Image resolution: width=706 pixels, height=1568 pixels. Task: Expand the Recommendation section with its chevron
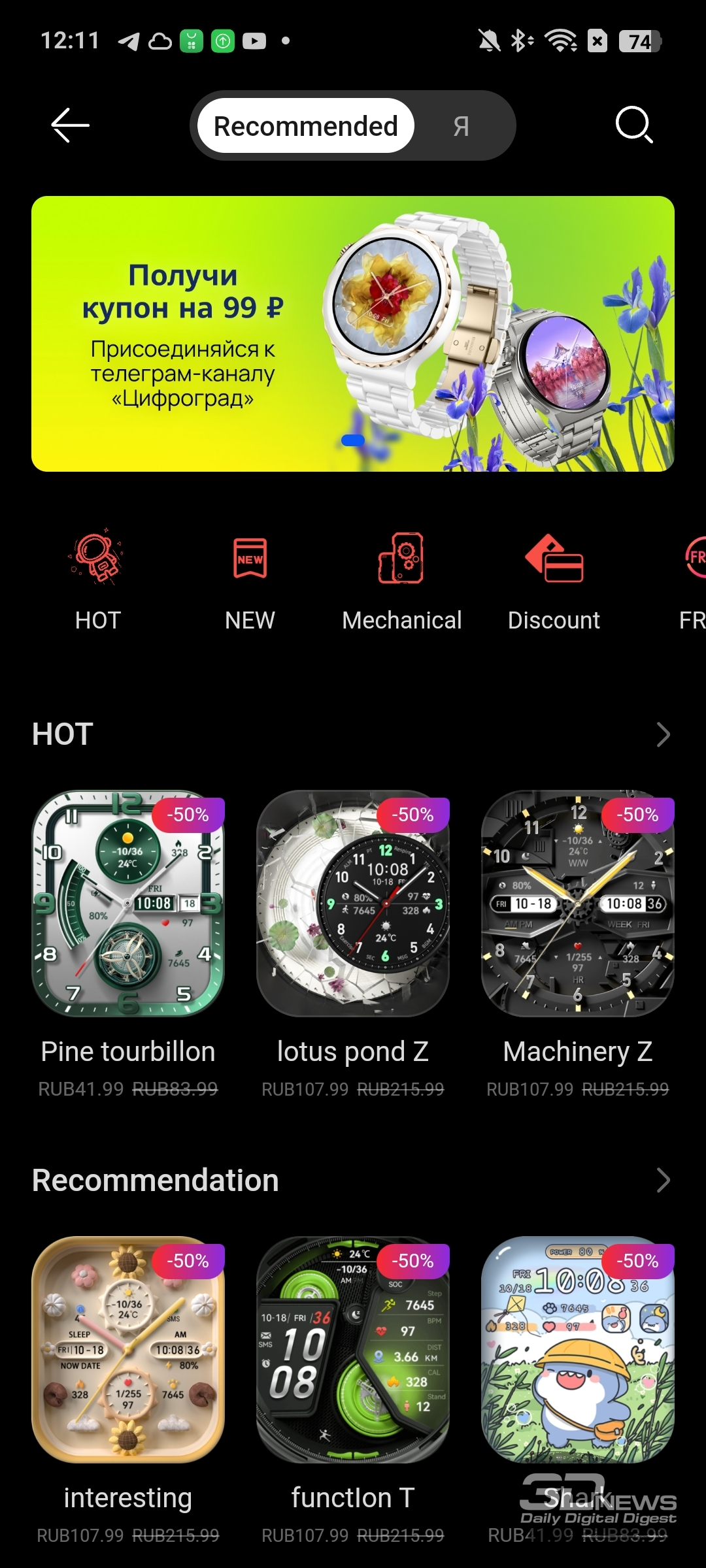tap(663, 1180)
